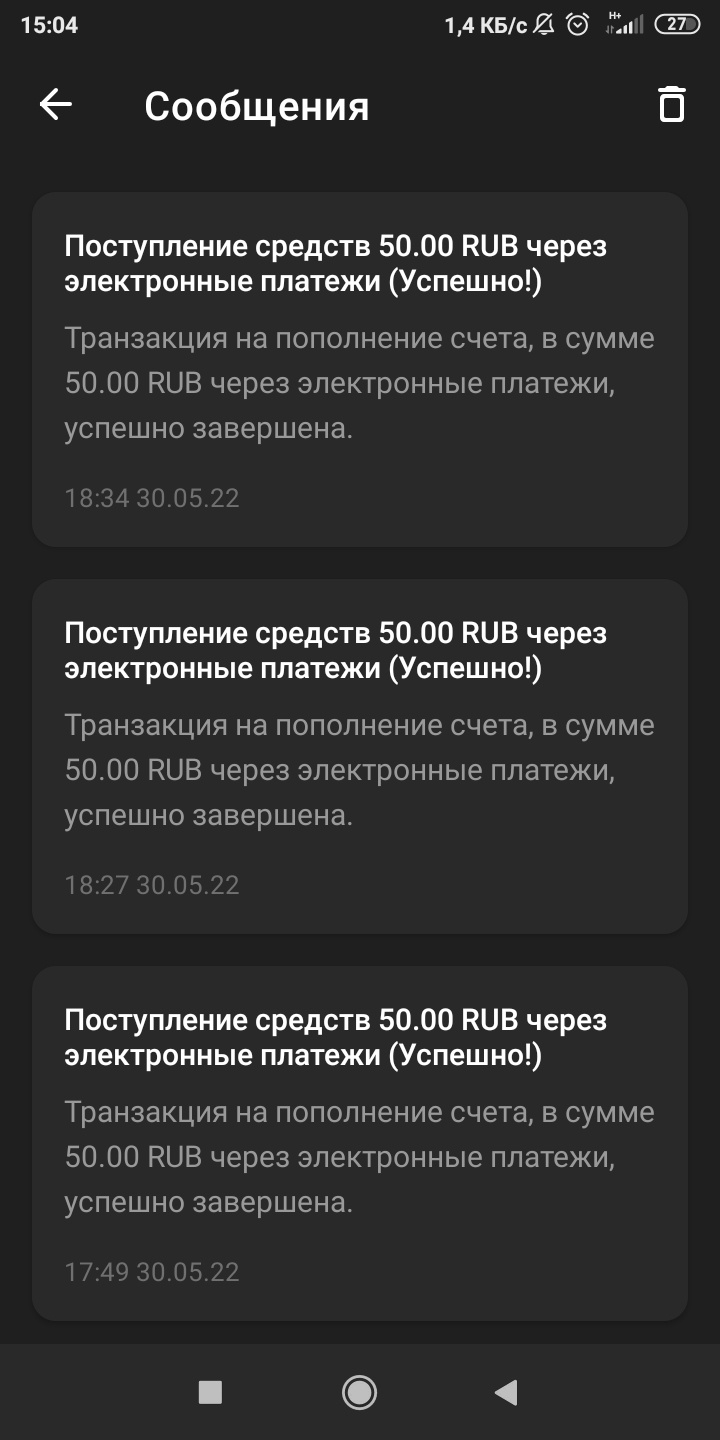The image size is (720, 1440).
Task: Open the message received at 18:34 30.05.22
Action: (360, 369)
